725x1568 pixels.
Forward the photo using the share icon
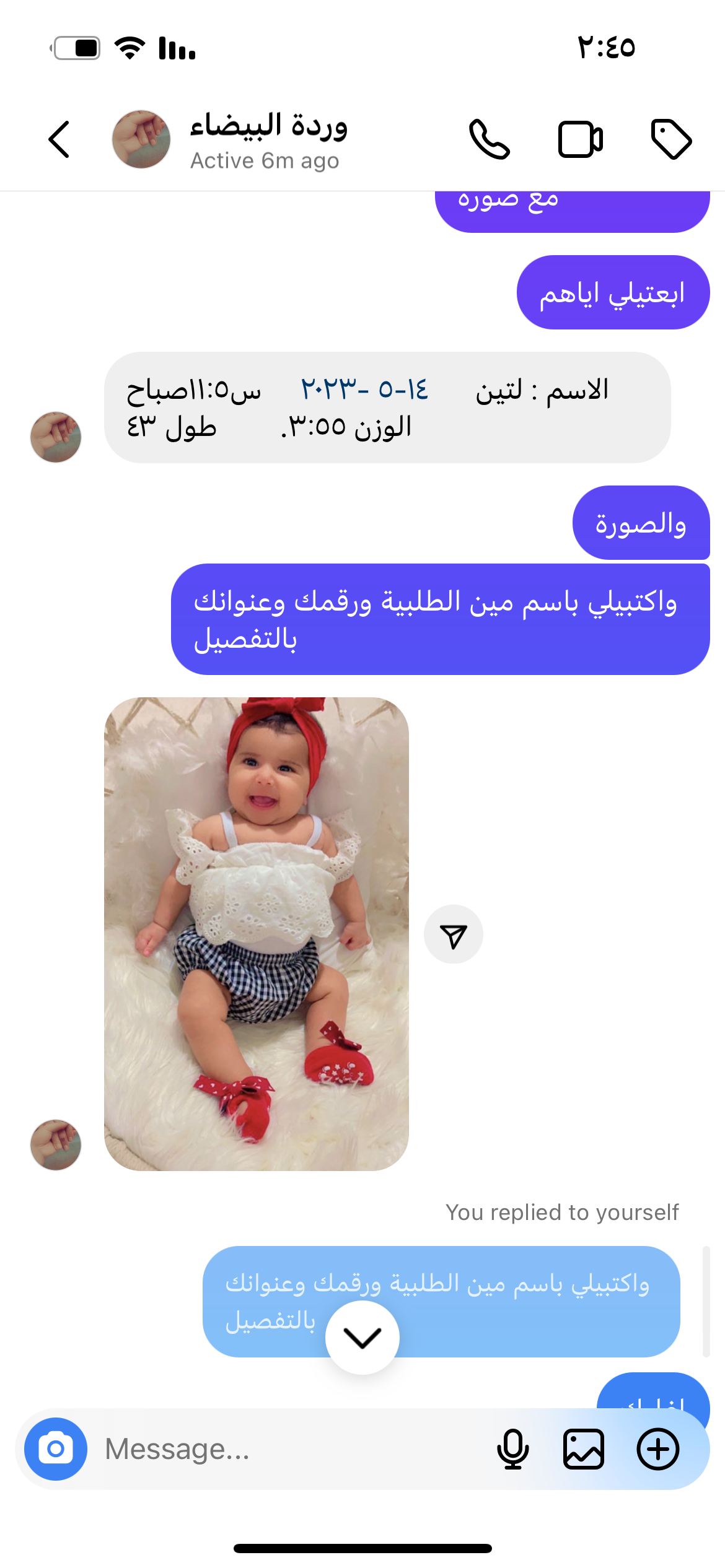(x=453, y=934)
